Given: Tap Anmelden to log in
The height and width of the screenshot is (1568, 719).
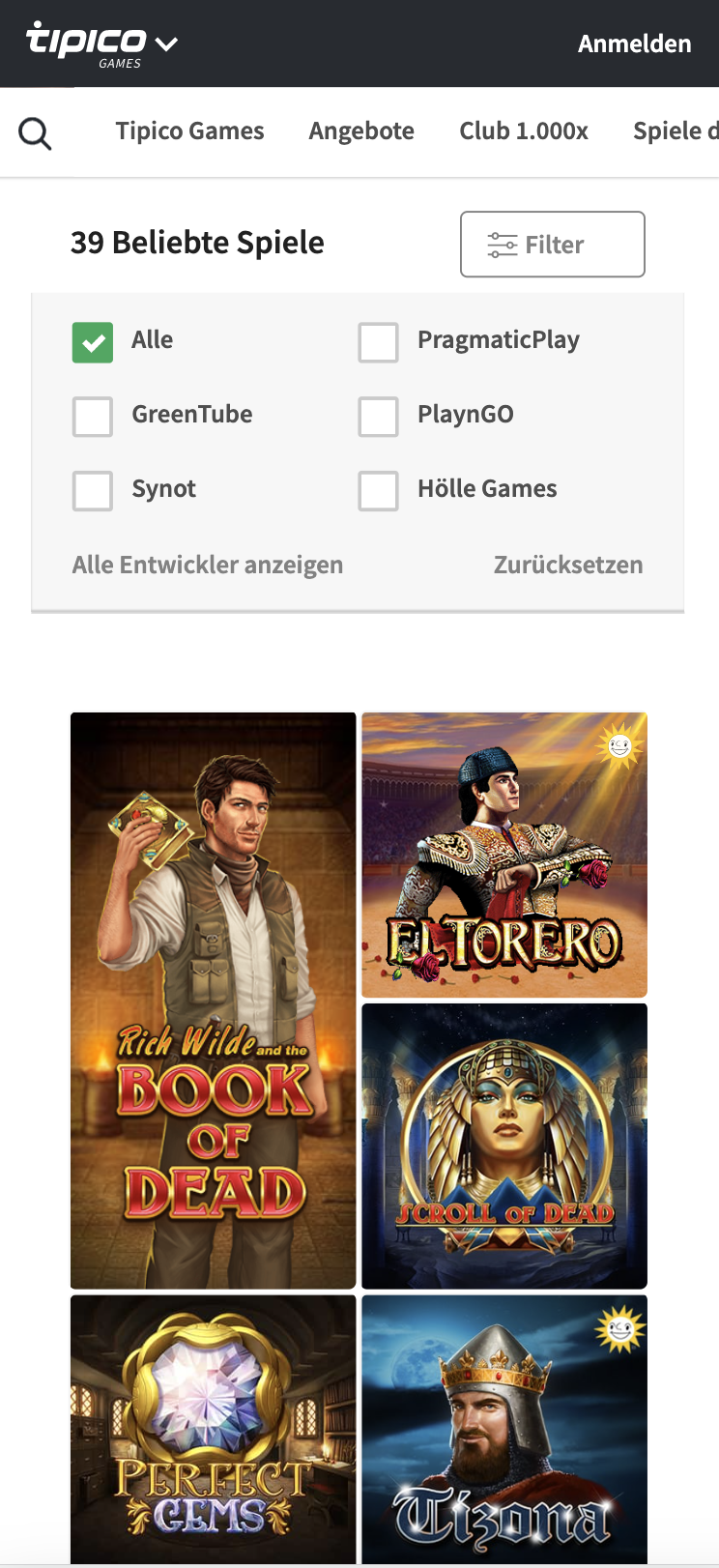Looking at the screenshot, I should tap(634, 44).
